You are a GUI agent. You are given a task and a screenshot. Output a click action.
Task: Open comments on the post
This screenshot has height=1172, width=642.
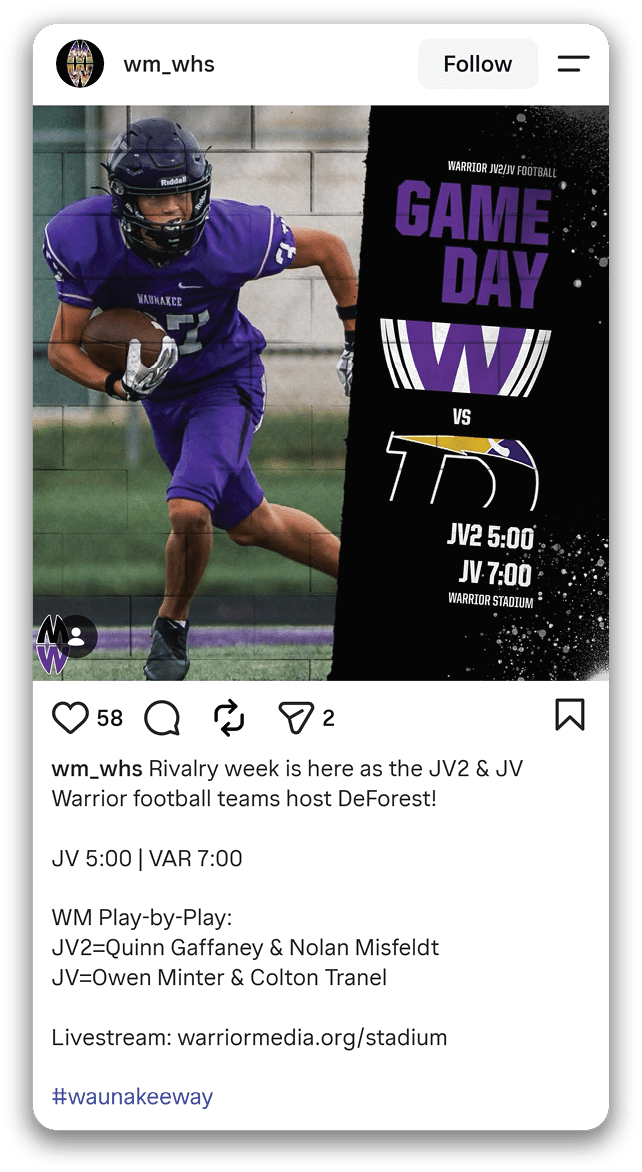click(162, 718)
